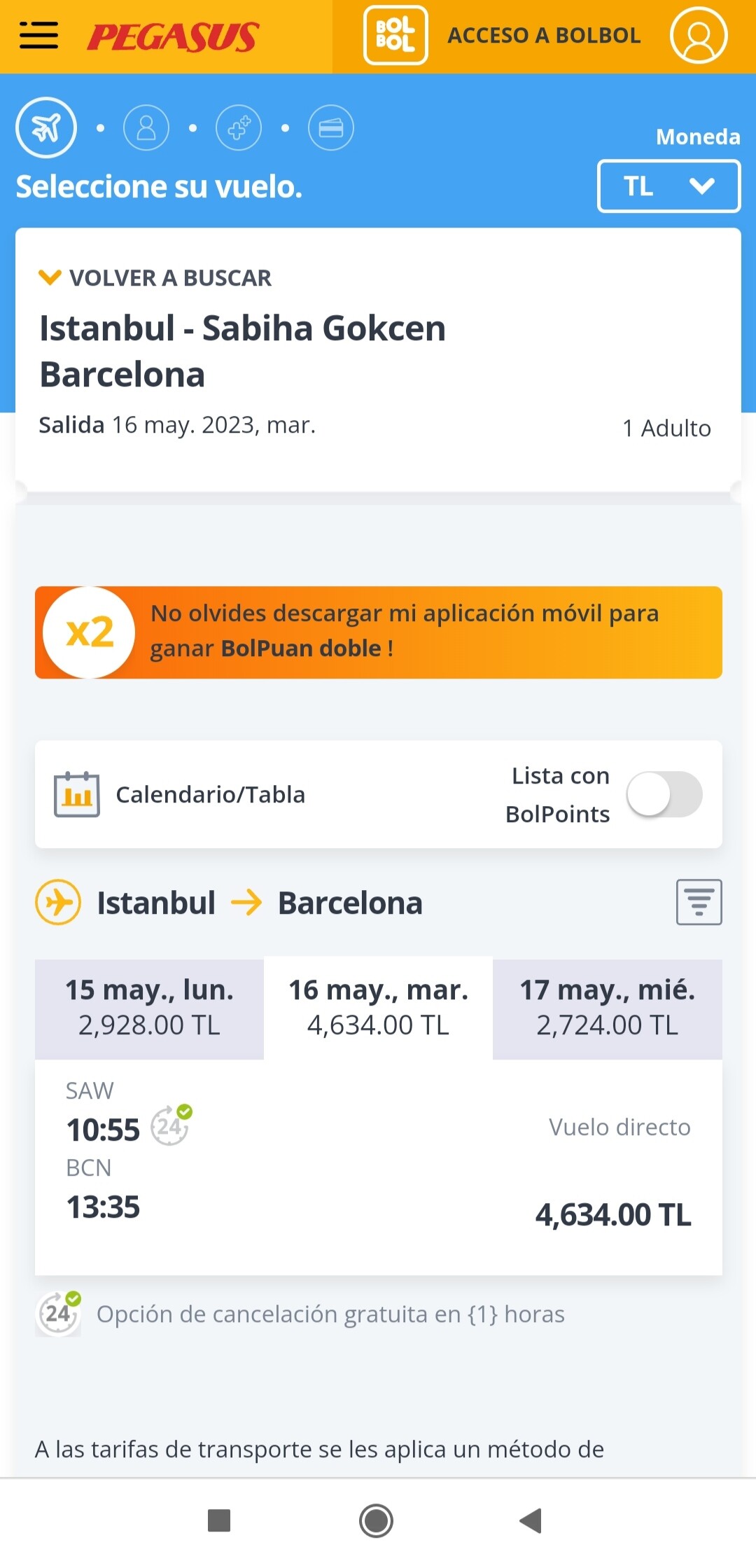This screenshot has height=1568, width=756.
Task: Open Calendario/Tabla view
Action: (x=180, y=795)
